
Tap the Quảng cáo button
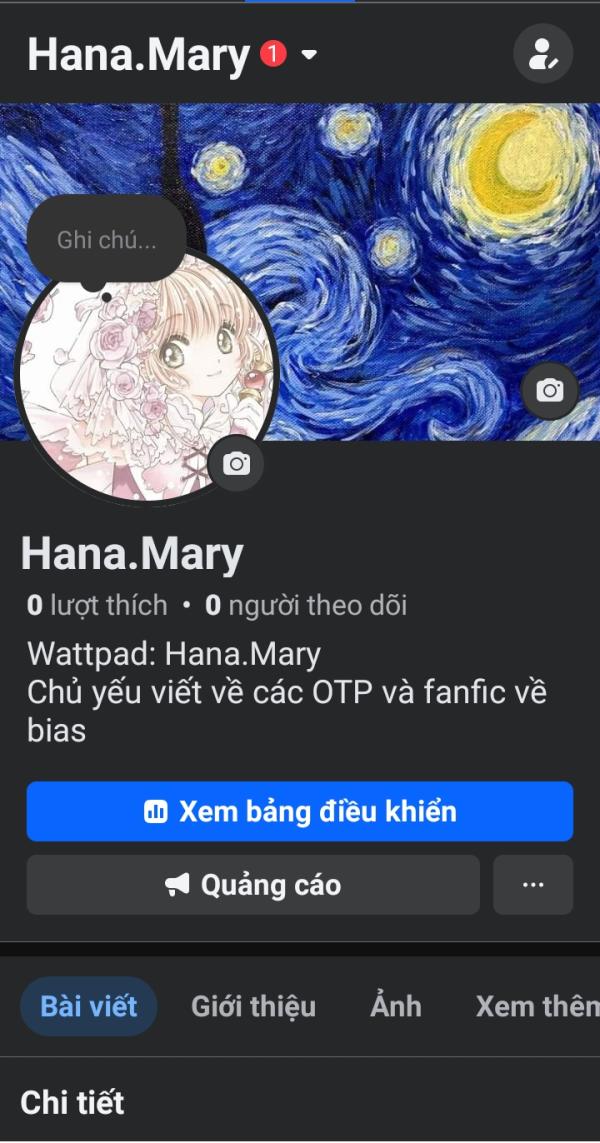coord(253,885)
